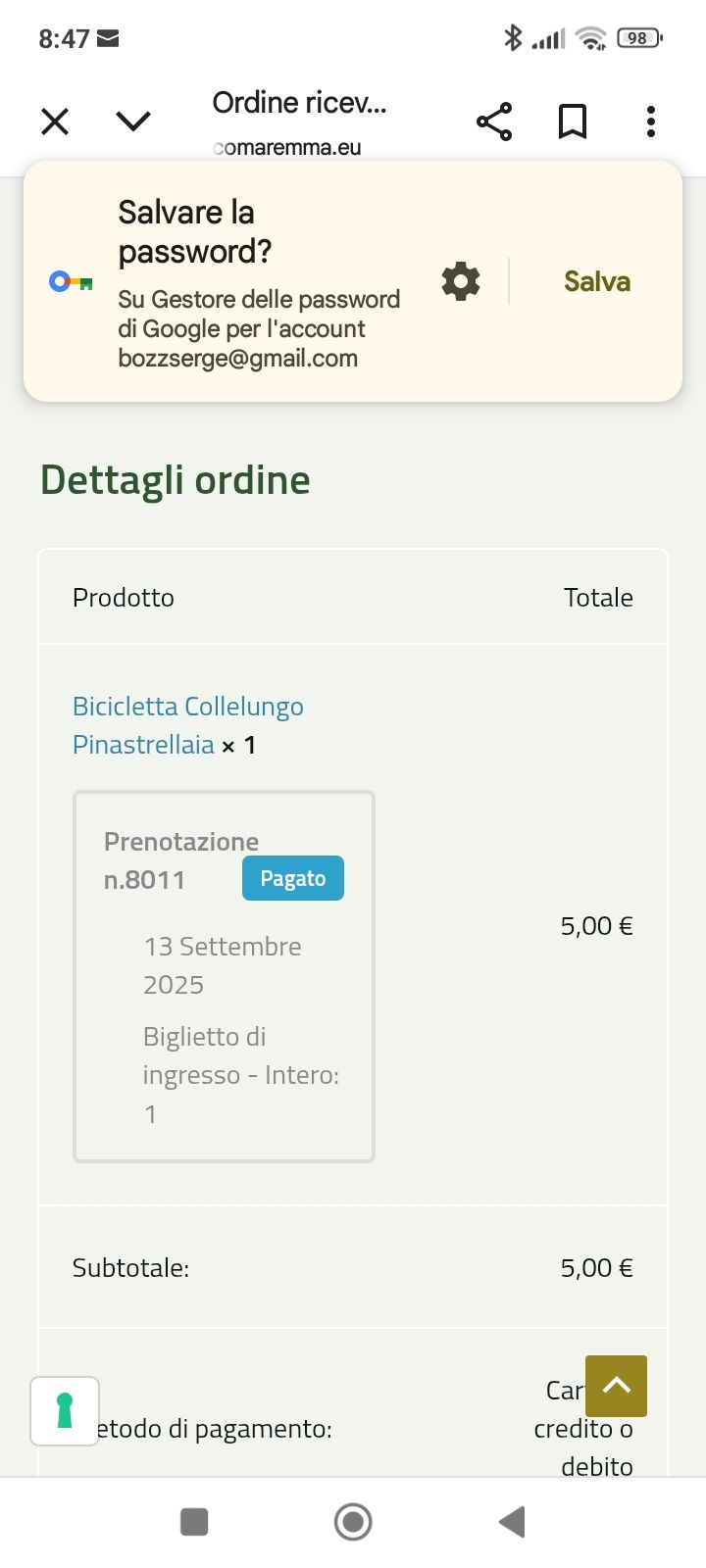
Task: Open the green keyhole privacy widget
Action: pyautogui.click(x=65, y=1411)
